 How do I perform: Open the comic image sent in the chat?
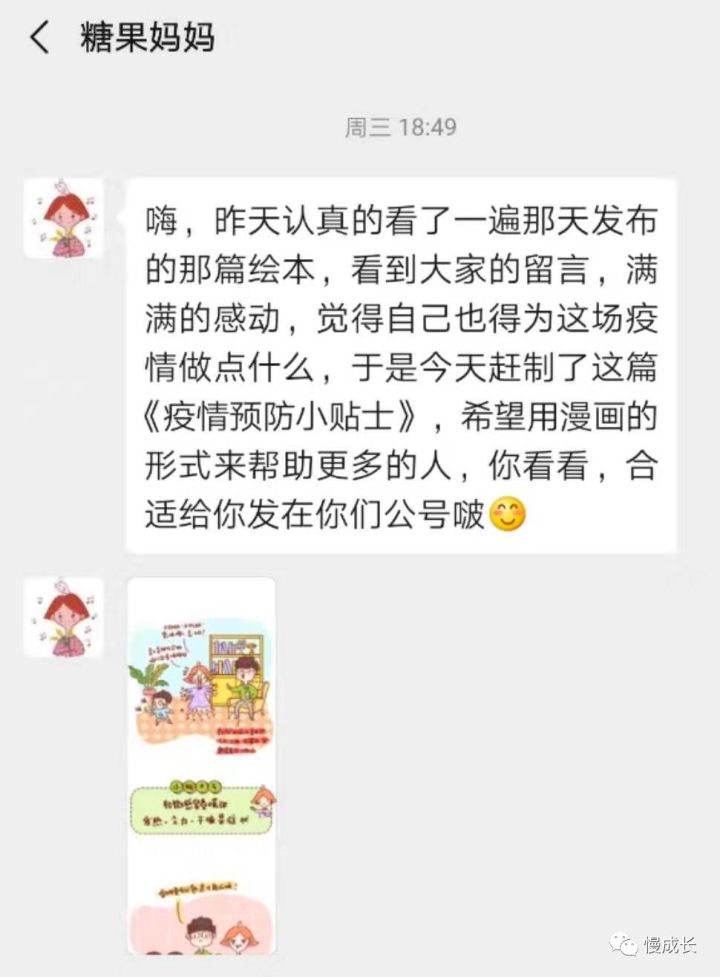click(201, 765)
